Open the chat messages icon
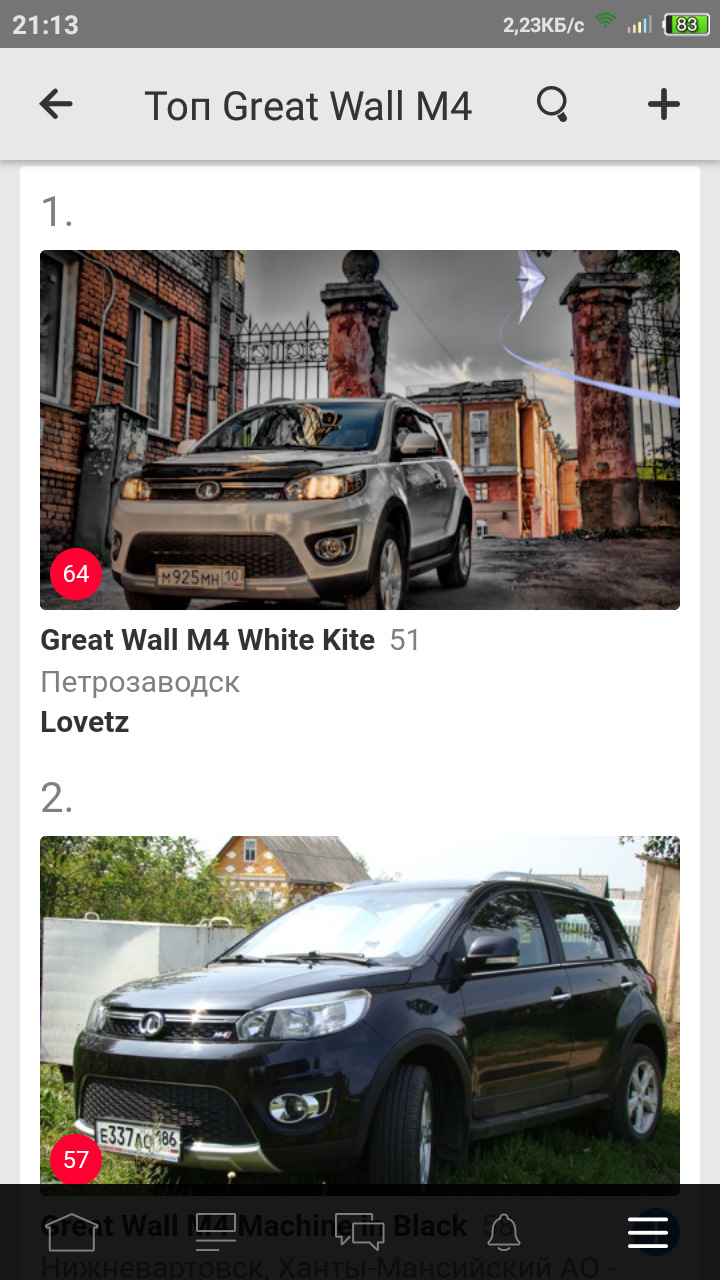Screen dimensions: 720x1280 tap(360, 1232)
